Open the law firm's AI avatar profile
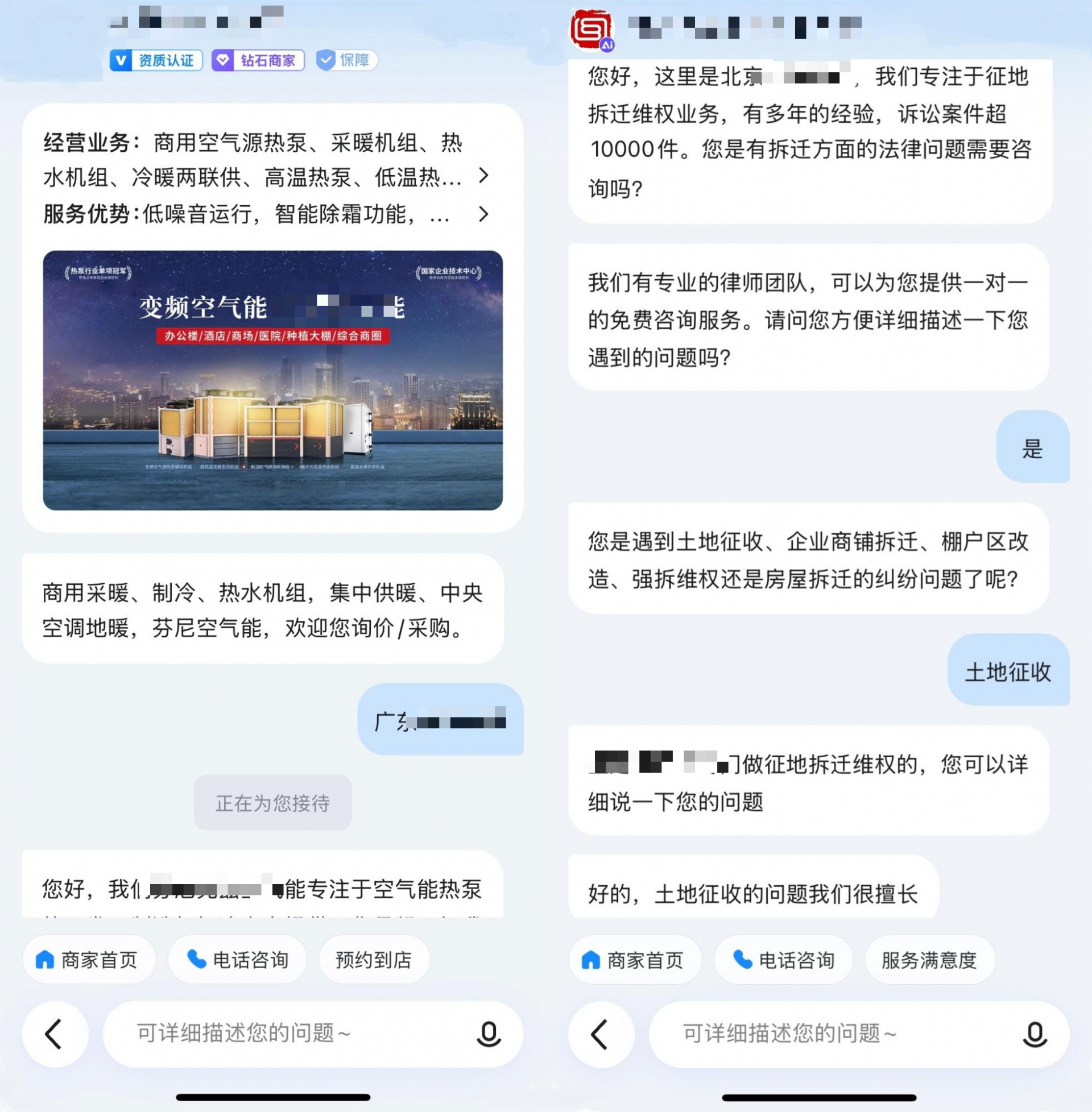Image resolution: width=1092 pixels, height=1112 pixels. click(x=591, y=28)
